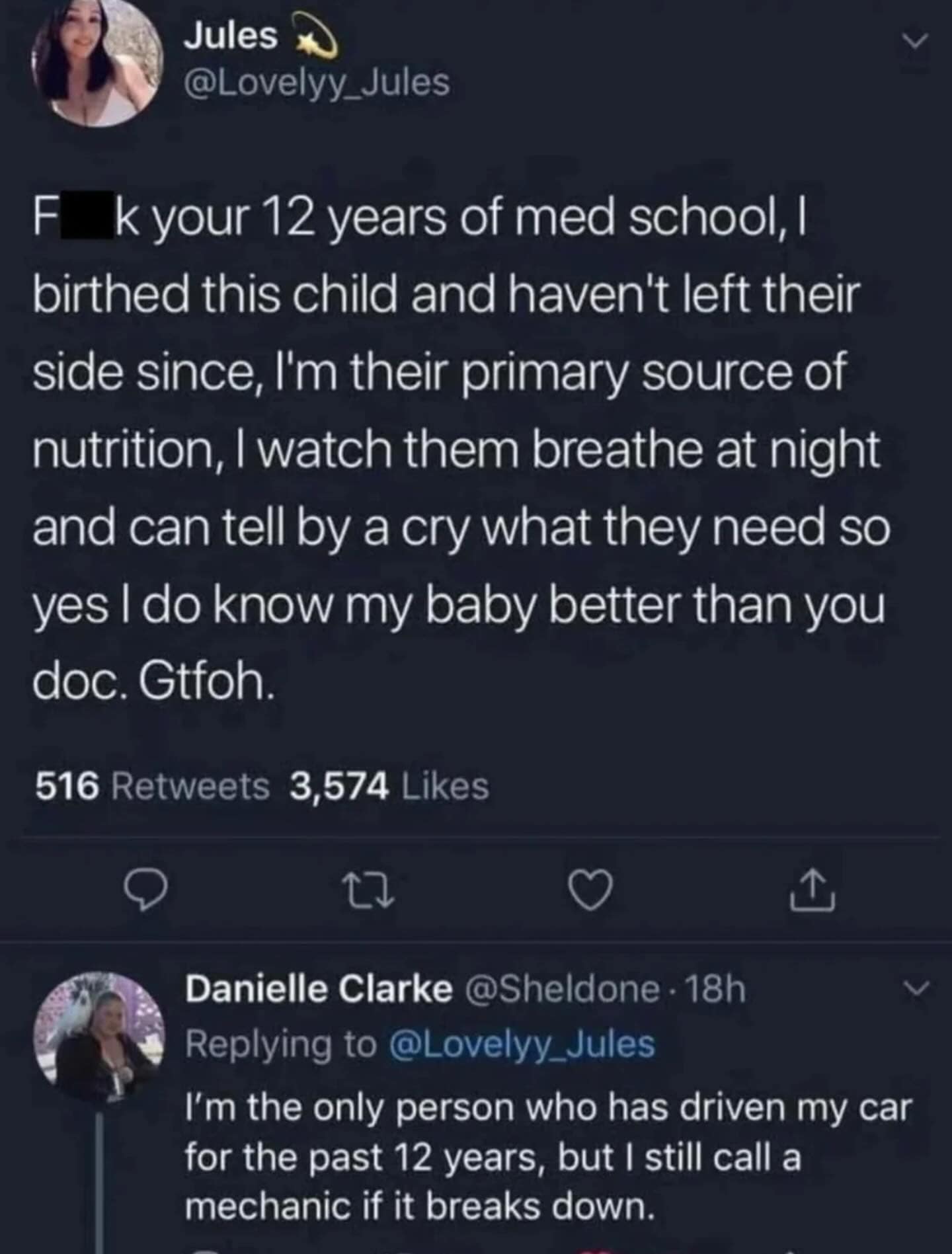Expand the options chevron on Danielle Clarke's reply

(916, 989)
